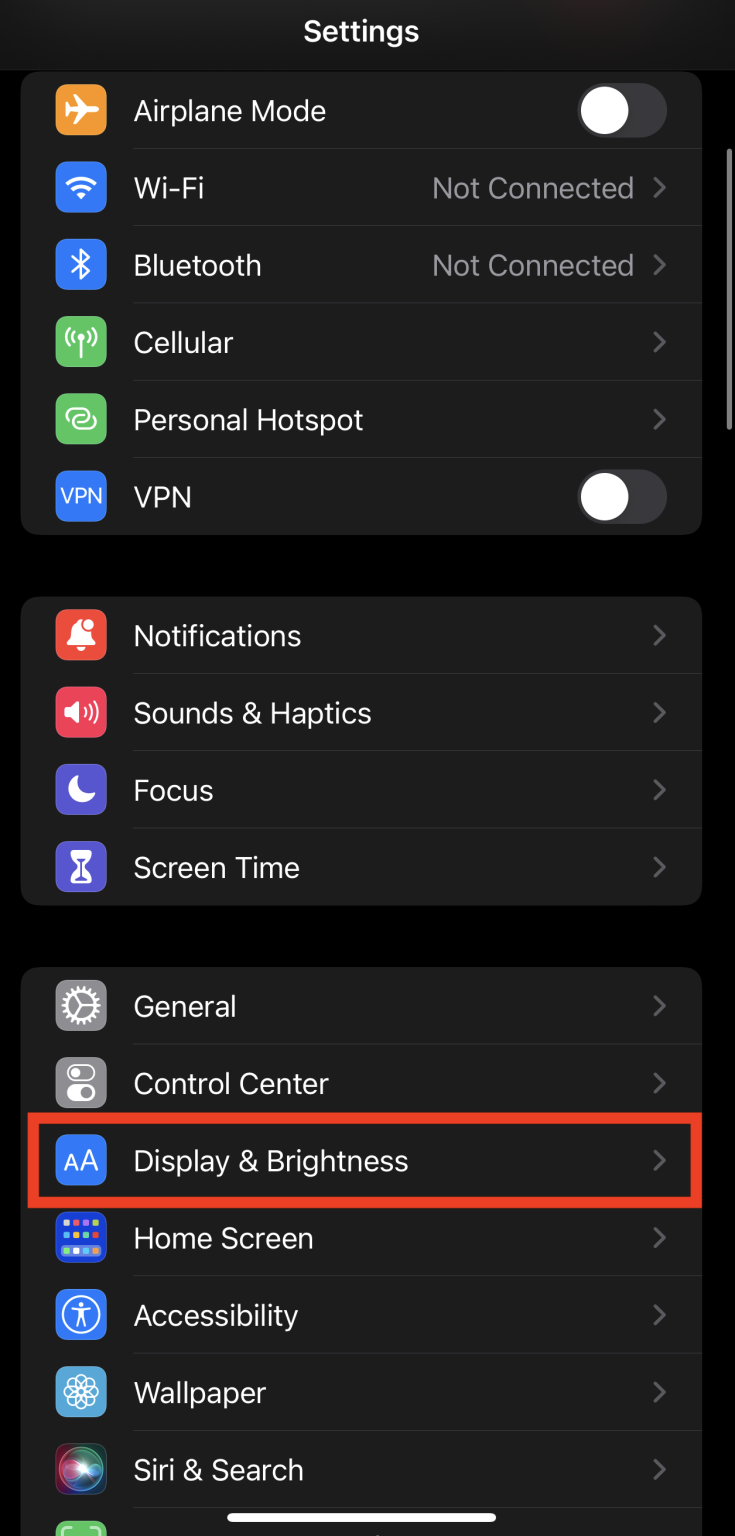The image size is (735, 1536).
Task: Select the Siri & Search icon
Action: tap(81, 1469)
